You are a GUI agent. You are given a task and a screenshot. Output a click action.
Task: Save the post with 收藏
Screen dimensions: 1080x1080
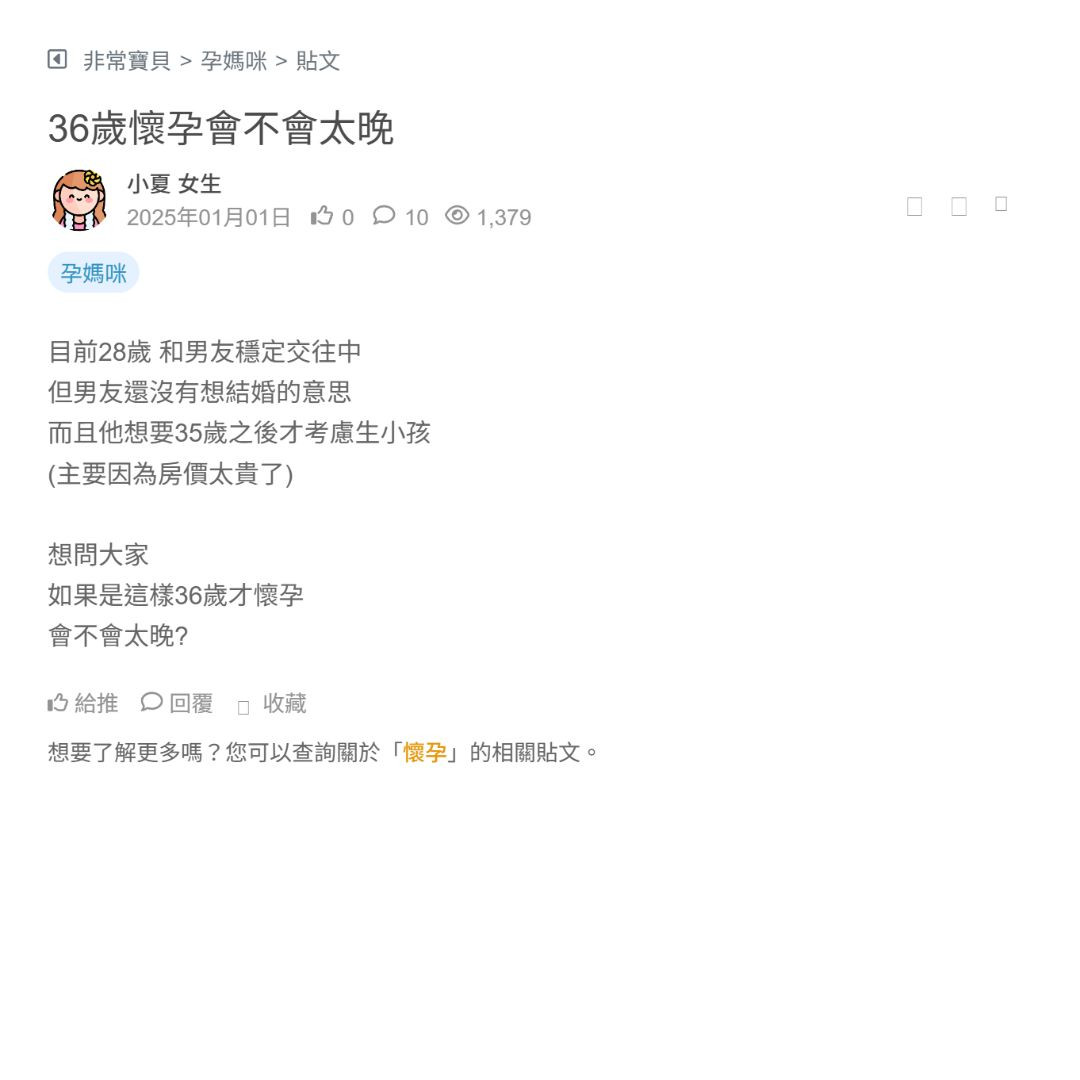(272, 704)
